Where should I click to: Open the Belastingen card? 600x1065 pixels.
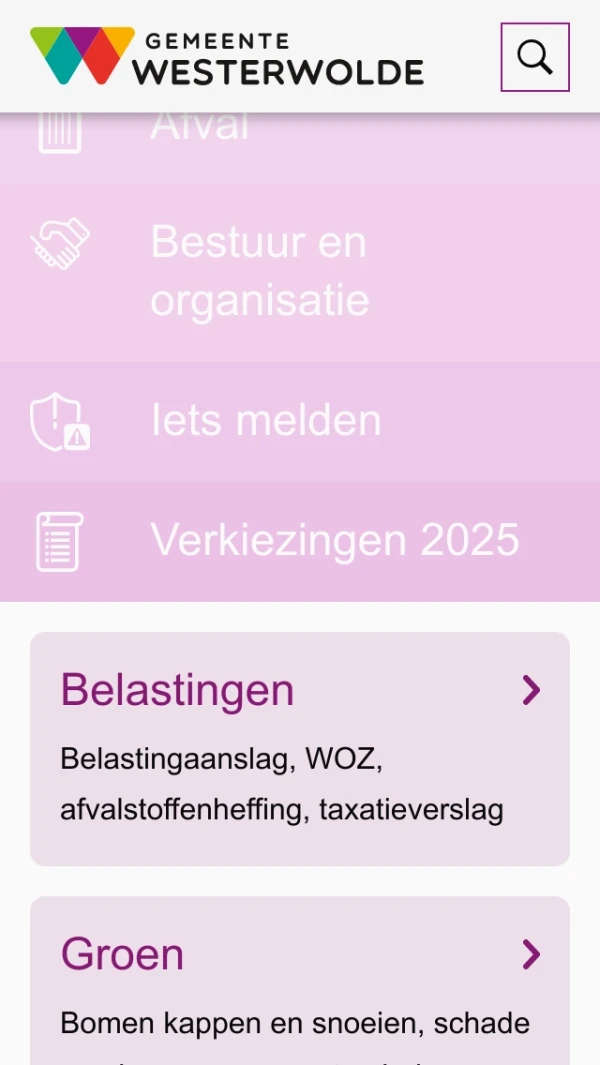pyautogui.click(x=300, y=748)
